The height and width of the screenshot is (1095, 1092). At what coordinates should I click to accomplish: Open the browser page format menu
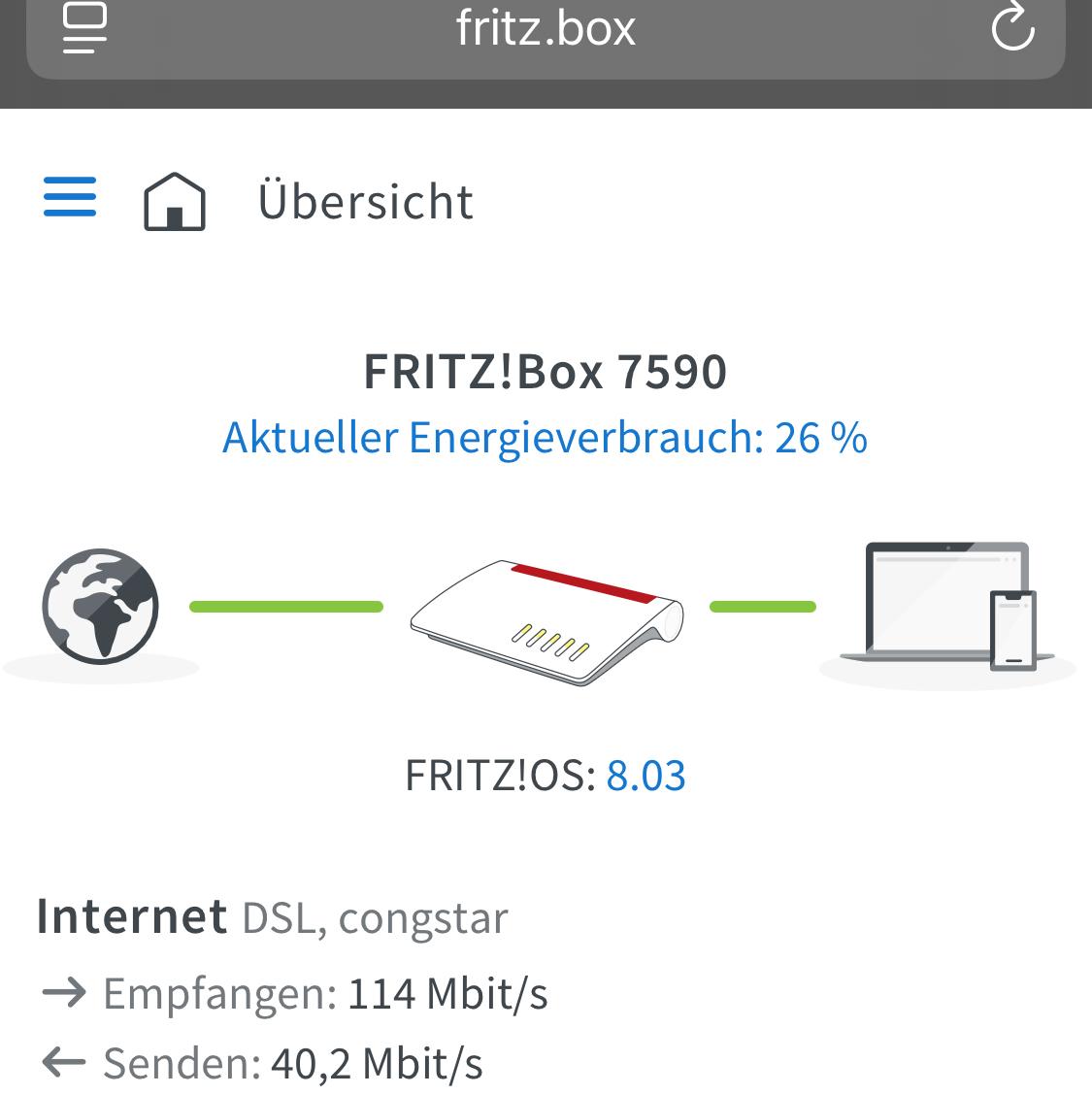click(x=85, y=26)
